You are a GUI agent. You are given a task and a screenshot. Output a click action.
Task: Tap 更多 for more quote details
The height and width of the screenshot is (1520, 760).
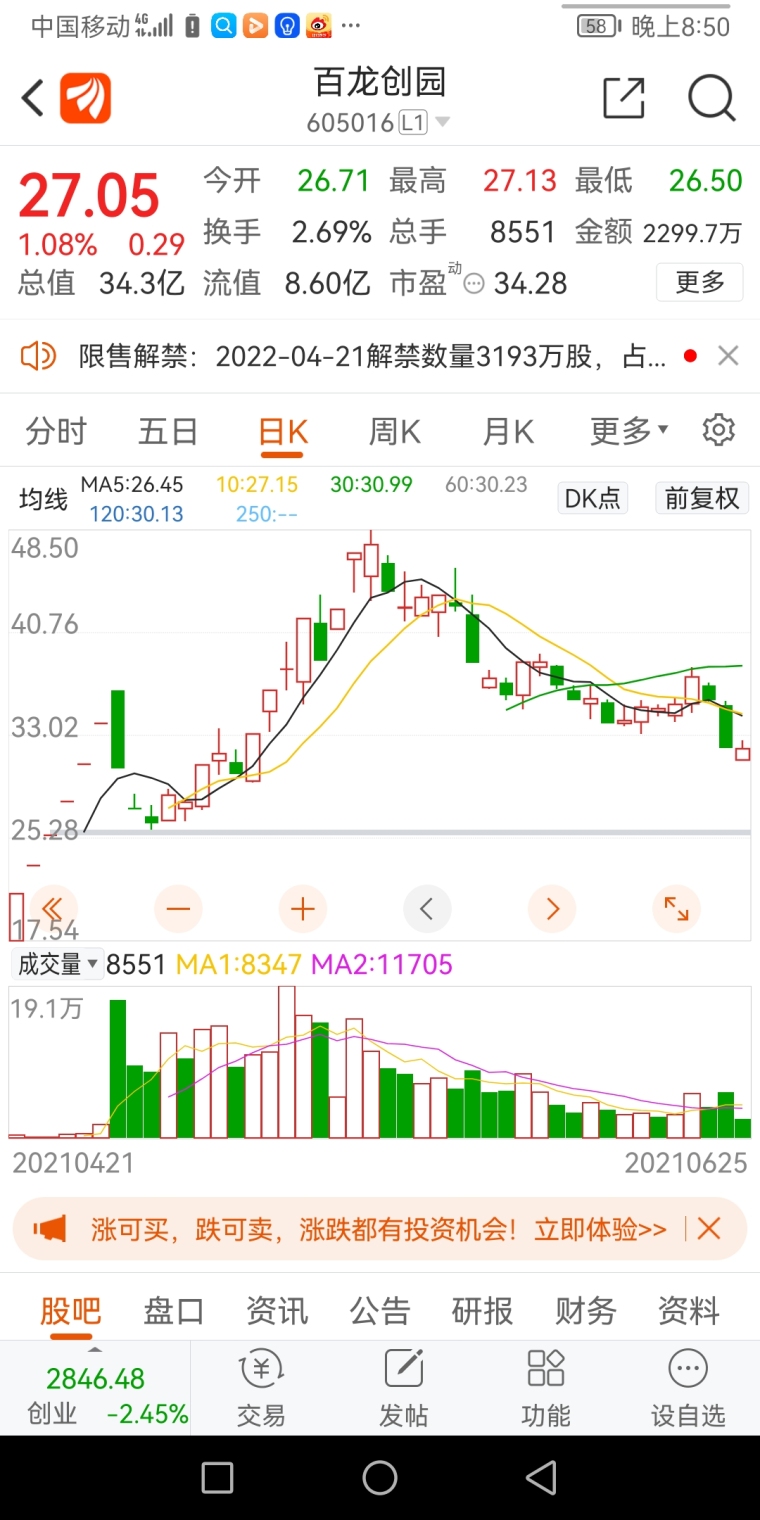699,283
